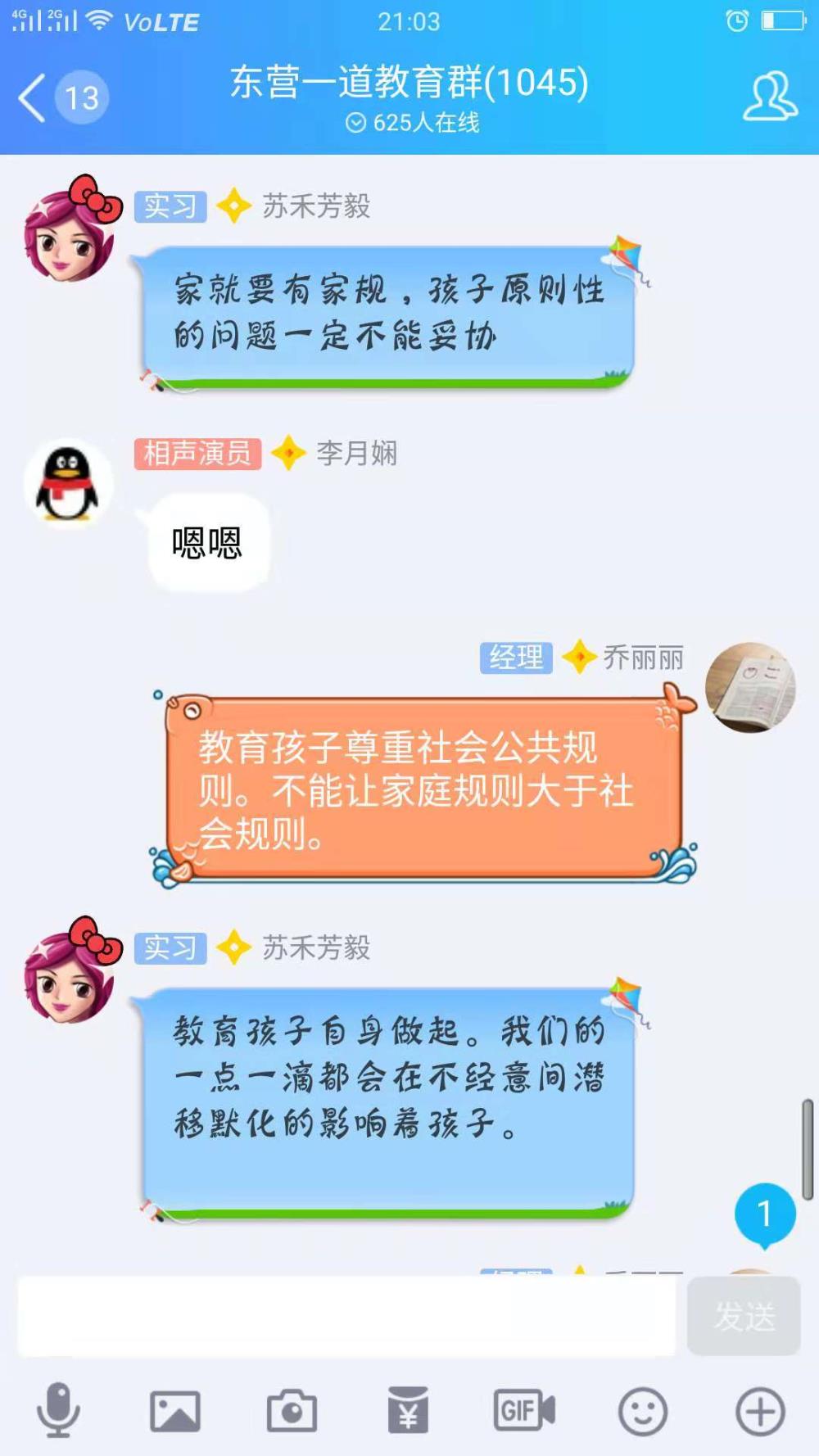Open the image gallery picker
This screenshot has height=1456, width=819.
174,1411
